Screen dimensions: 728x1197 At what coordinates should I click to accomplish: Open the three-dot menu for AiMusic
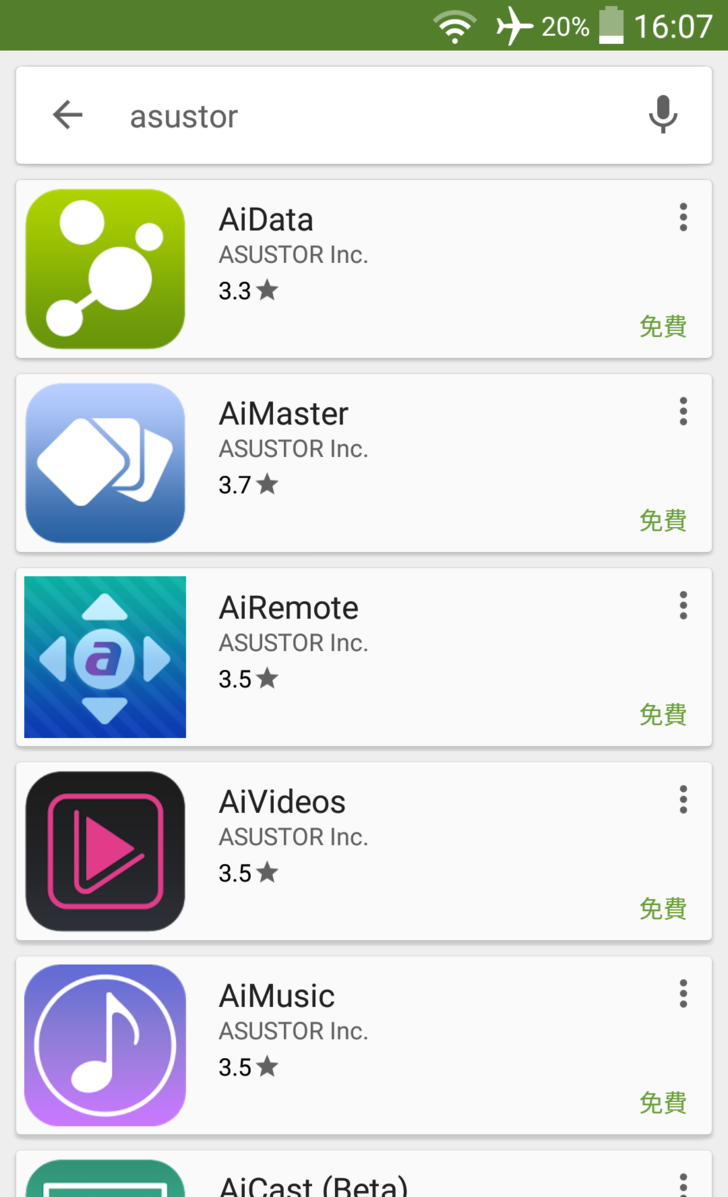click(x=683, y=993)
